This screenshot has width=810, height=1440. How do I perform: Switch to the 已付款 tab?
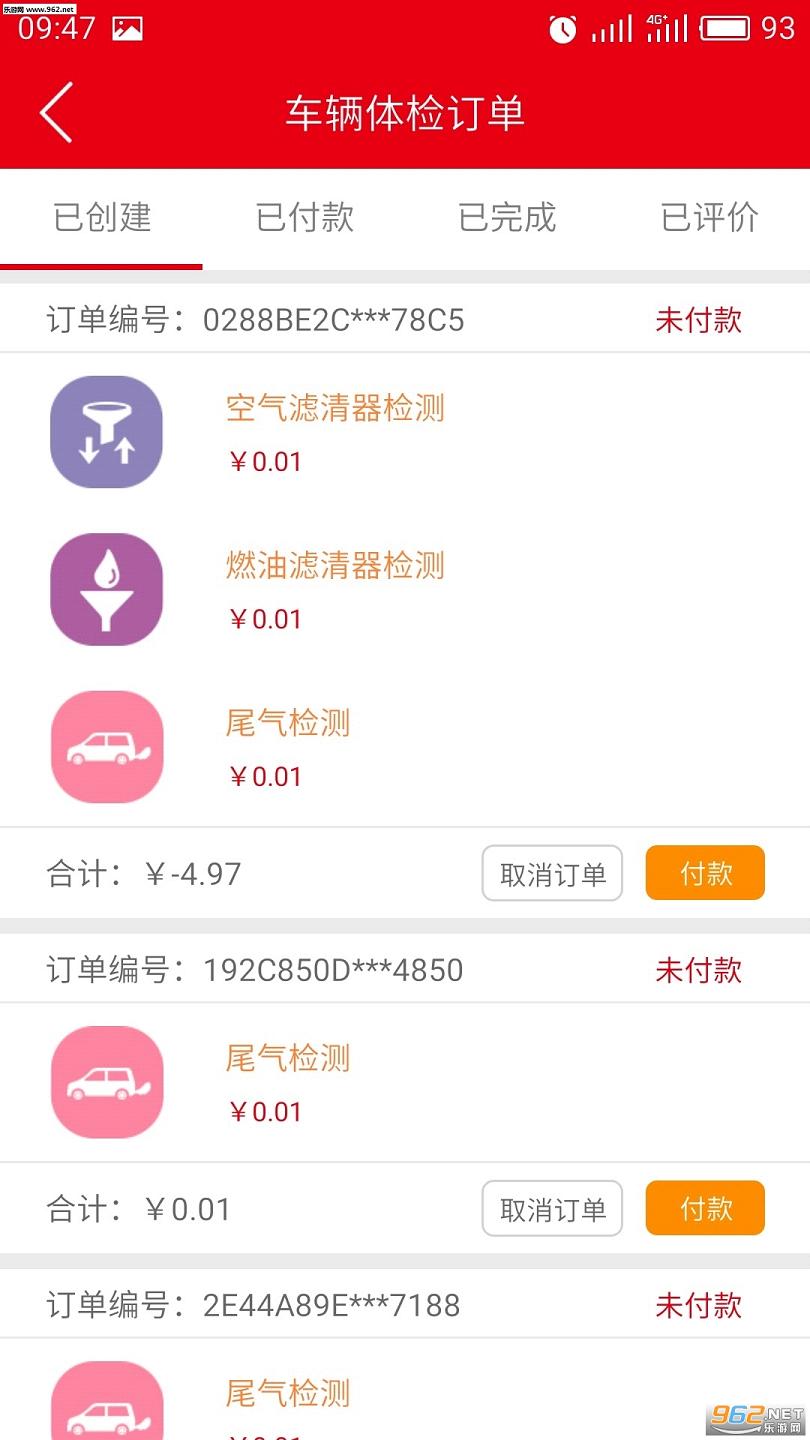[305, 218]
